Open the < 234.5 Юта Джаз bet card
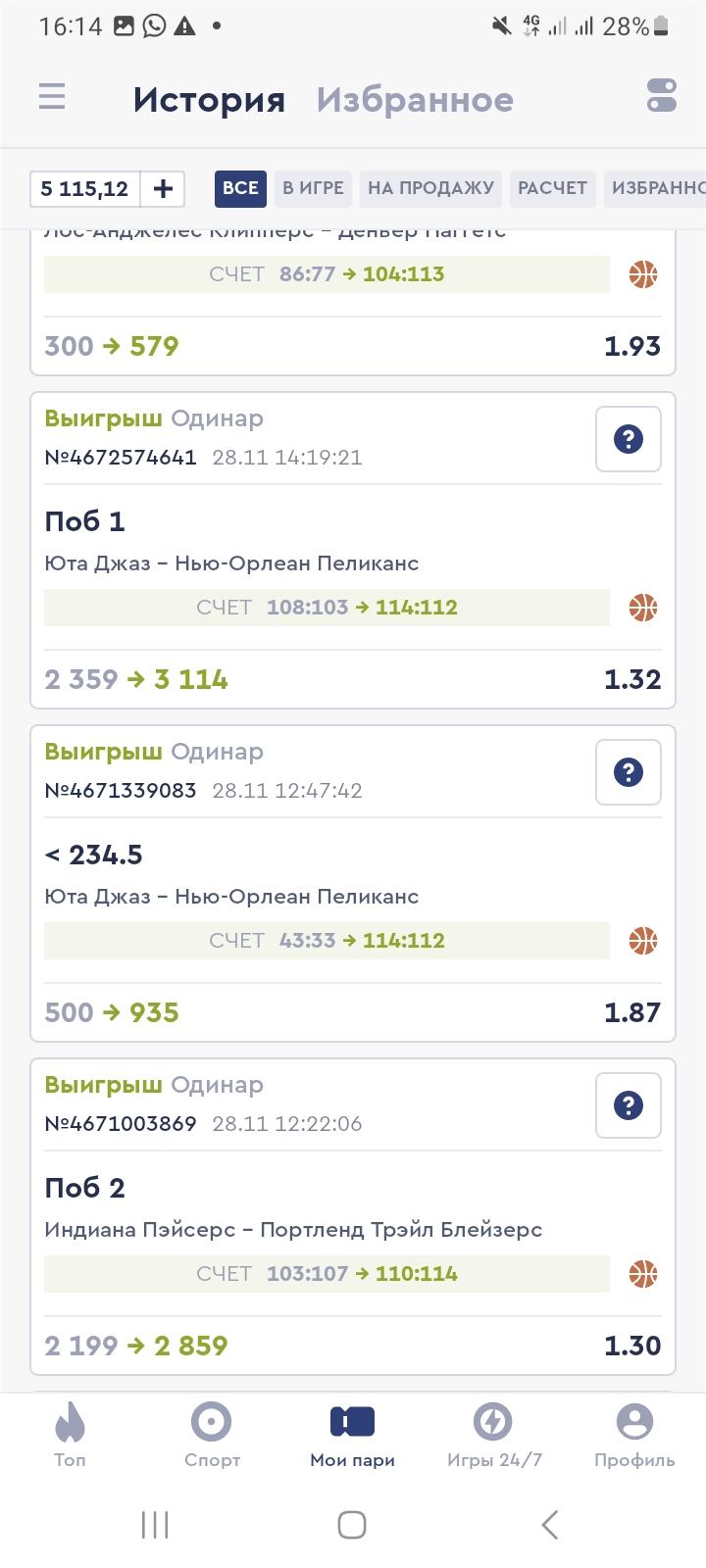 [353, 884]
